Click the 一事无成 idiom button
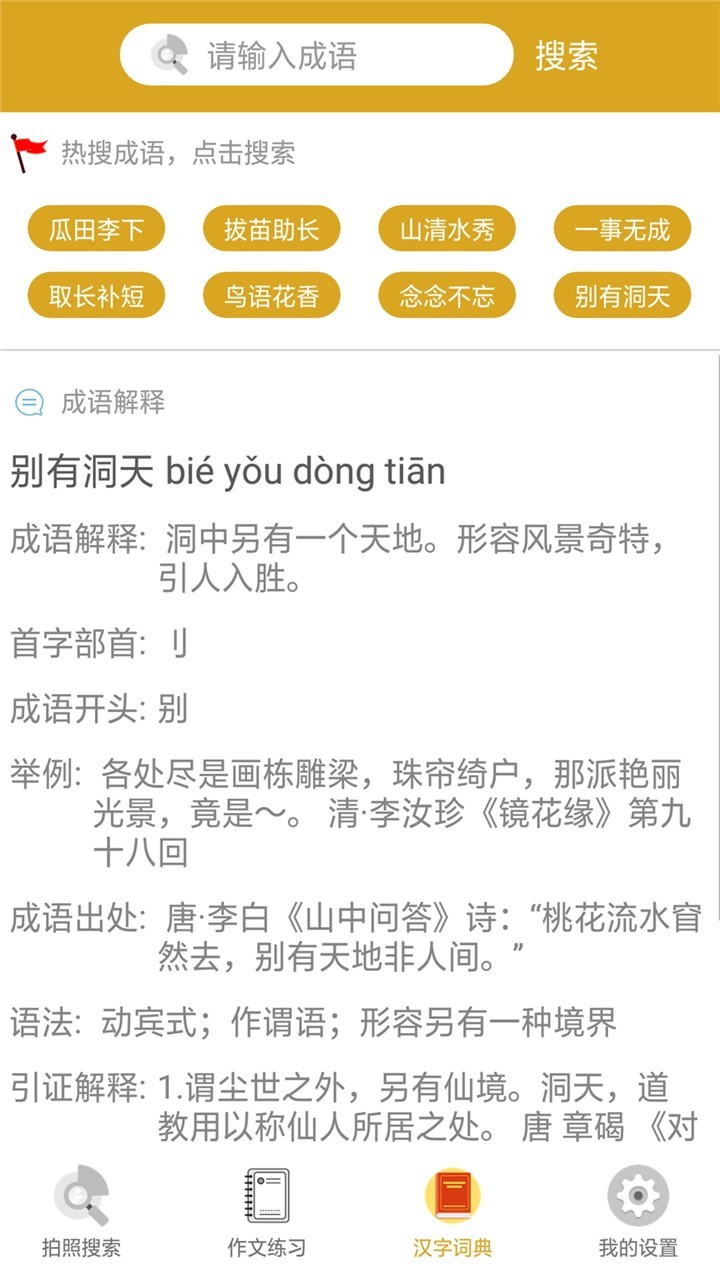The height and width of the screenshot is (1280, 720). point(622,229)
